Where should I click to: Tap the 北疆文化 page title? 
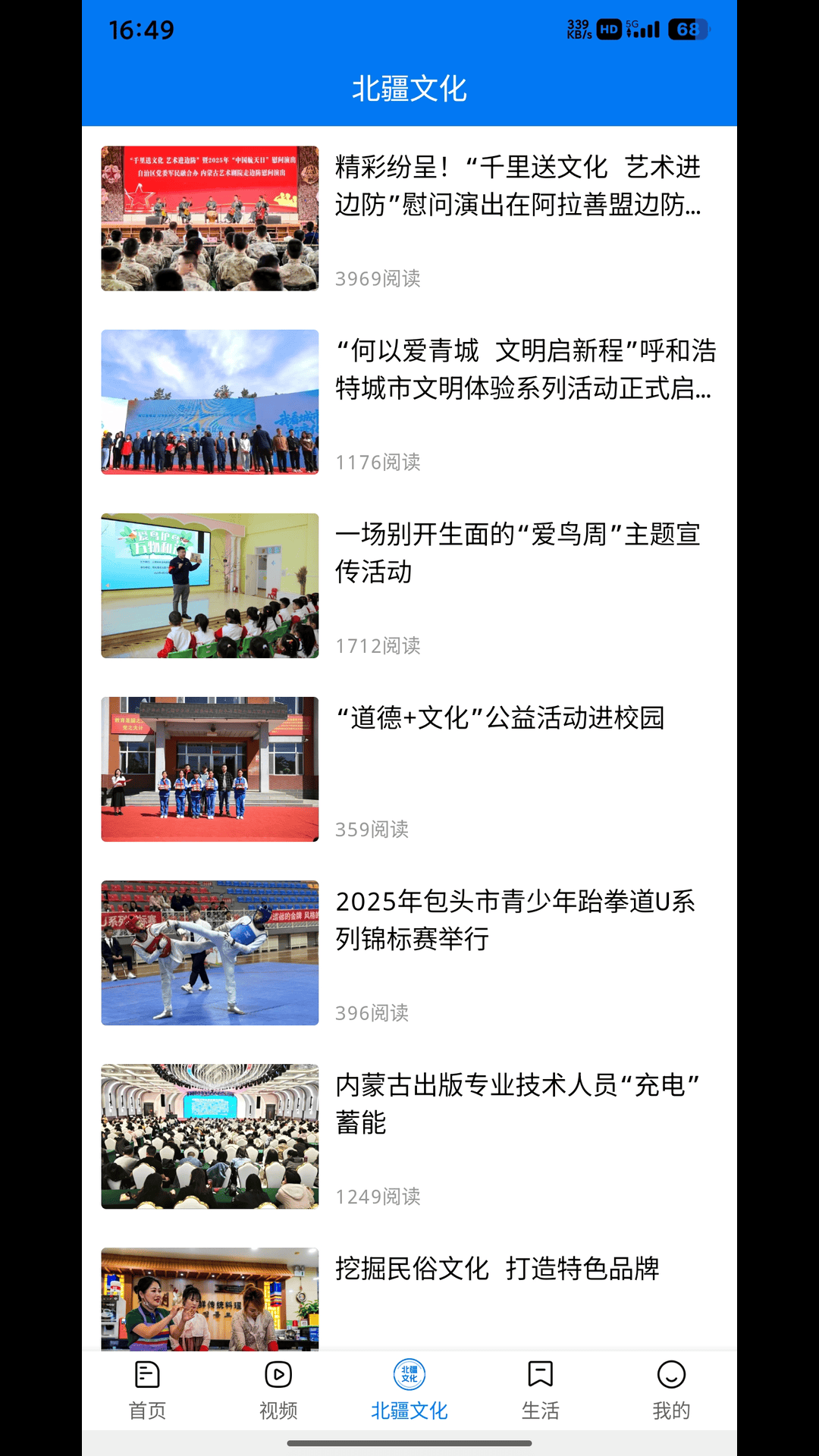coord(409,88)
